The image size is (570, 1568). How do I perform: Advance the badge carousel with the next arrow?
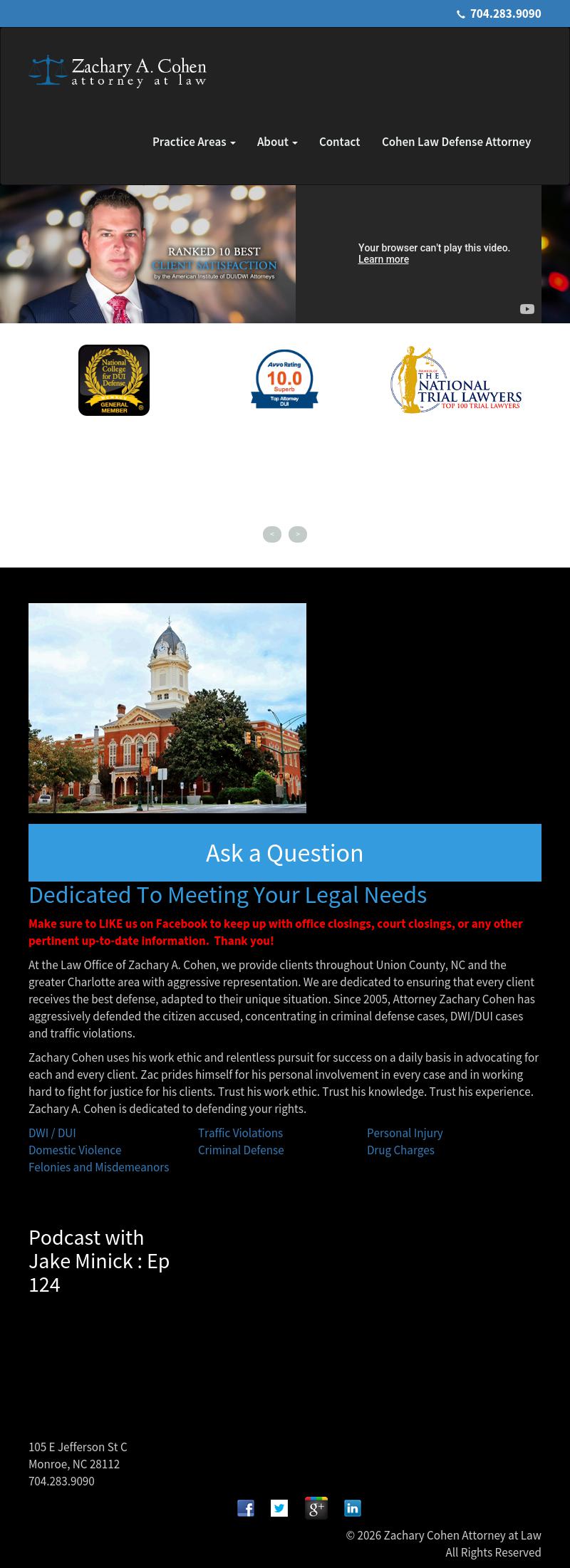[x=297, y=534]
